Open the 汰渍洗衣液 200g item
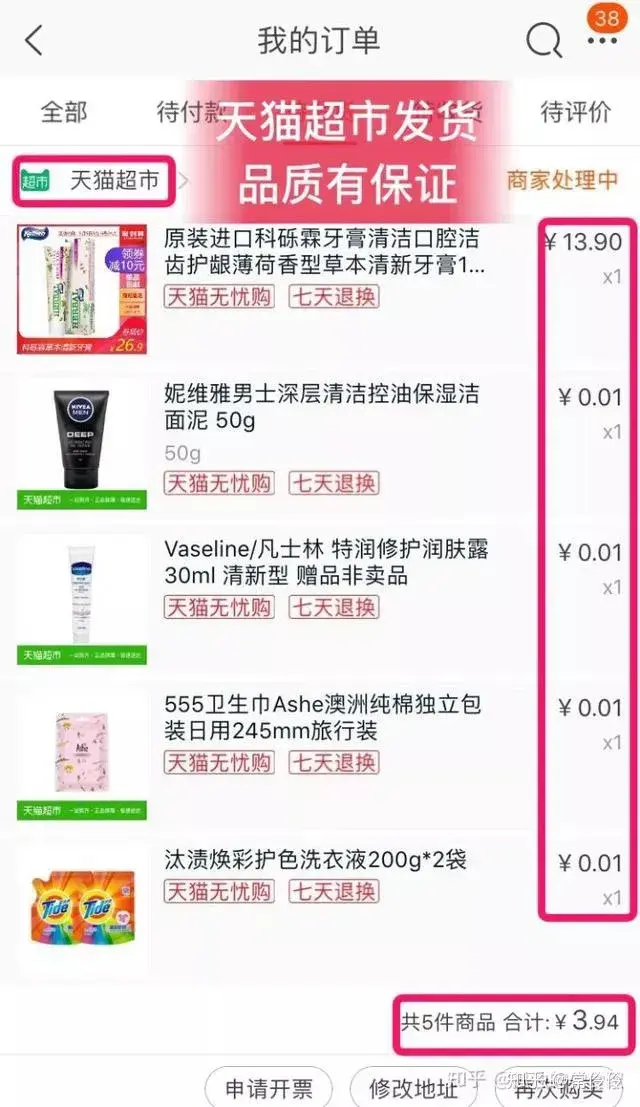 (x=315, y=860)
